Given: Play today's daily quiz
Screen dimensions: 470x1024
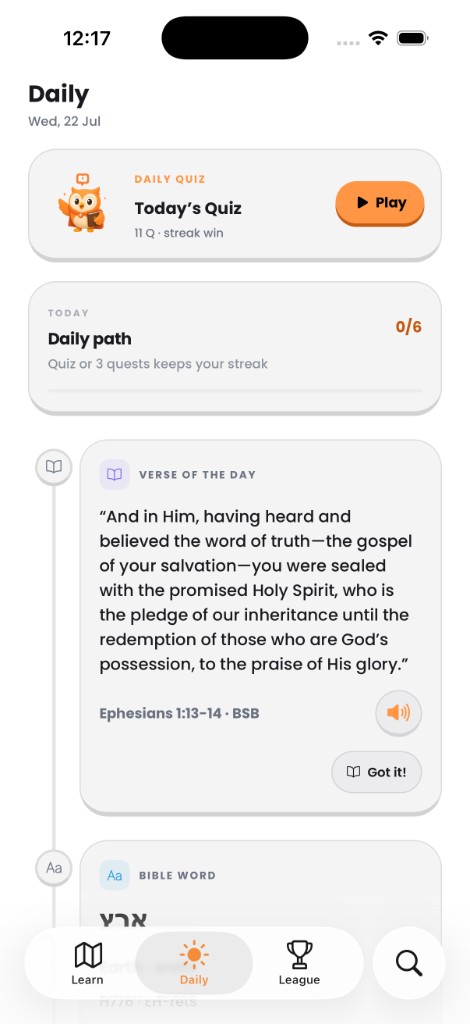Looking at the screenshot, I should 380,203.
